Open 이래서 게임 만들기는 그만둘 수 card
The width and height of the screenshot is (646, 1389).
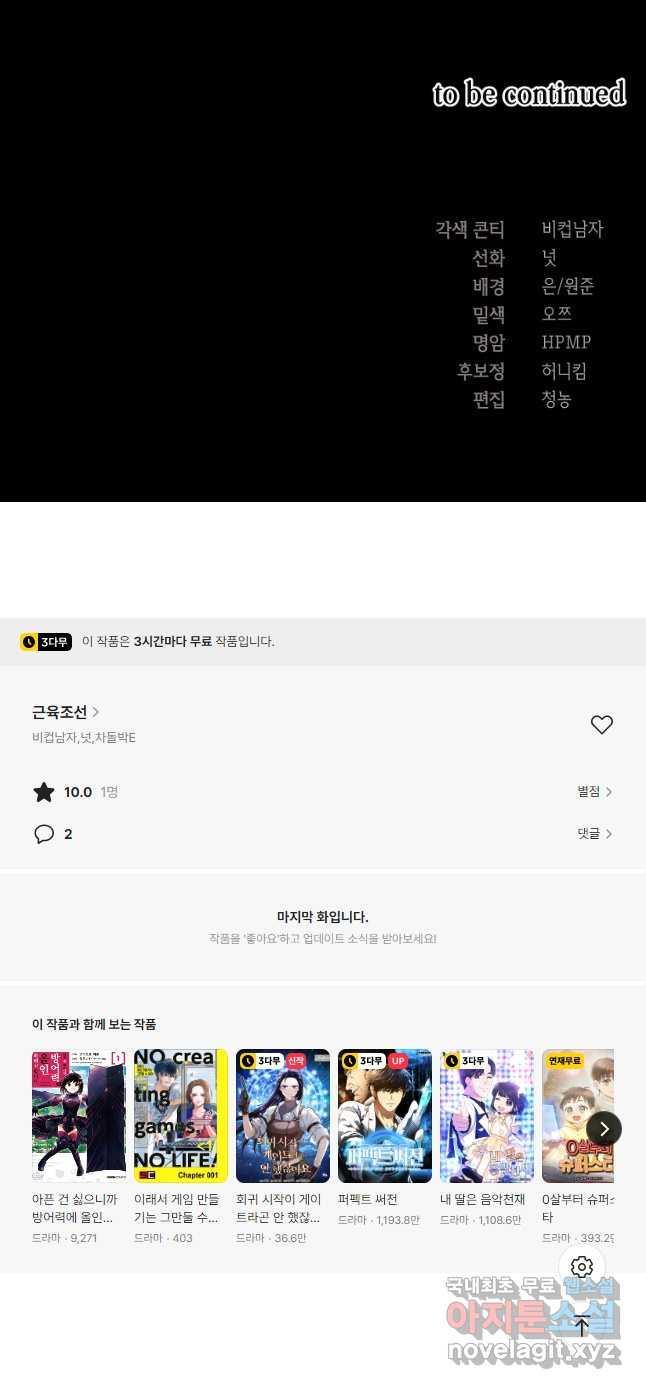(181, 1116)
